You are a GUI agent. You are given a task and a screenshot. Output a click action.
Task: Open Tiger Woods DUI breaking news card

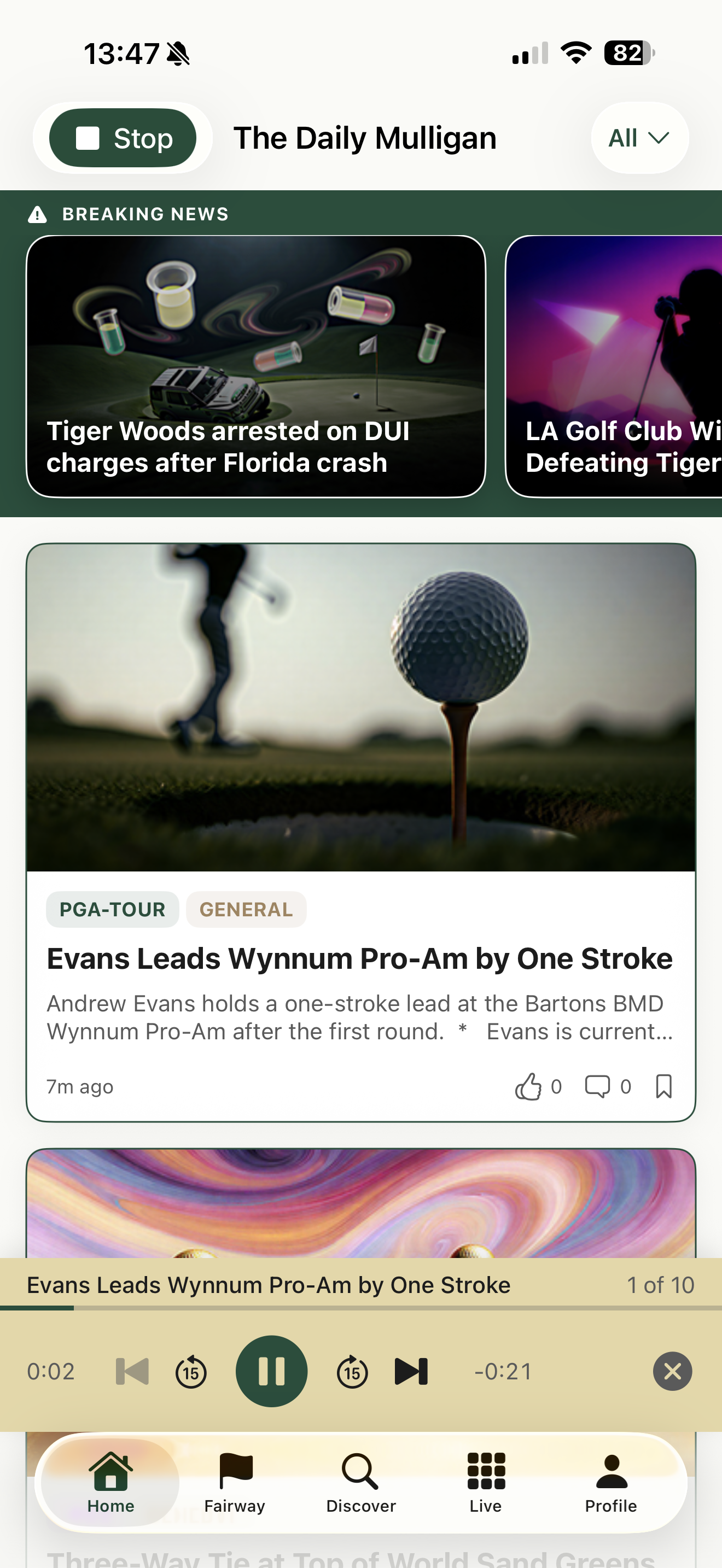[255, 366]
